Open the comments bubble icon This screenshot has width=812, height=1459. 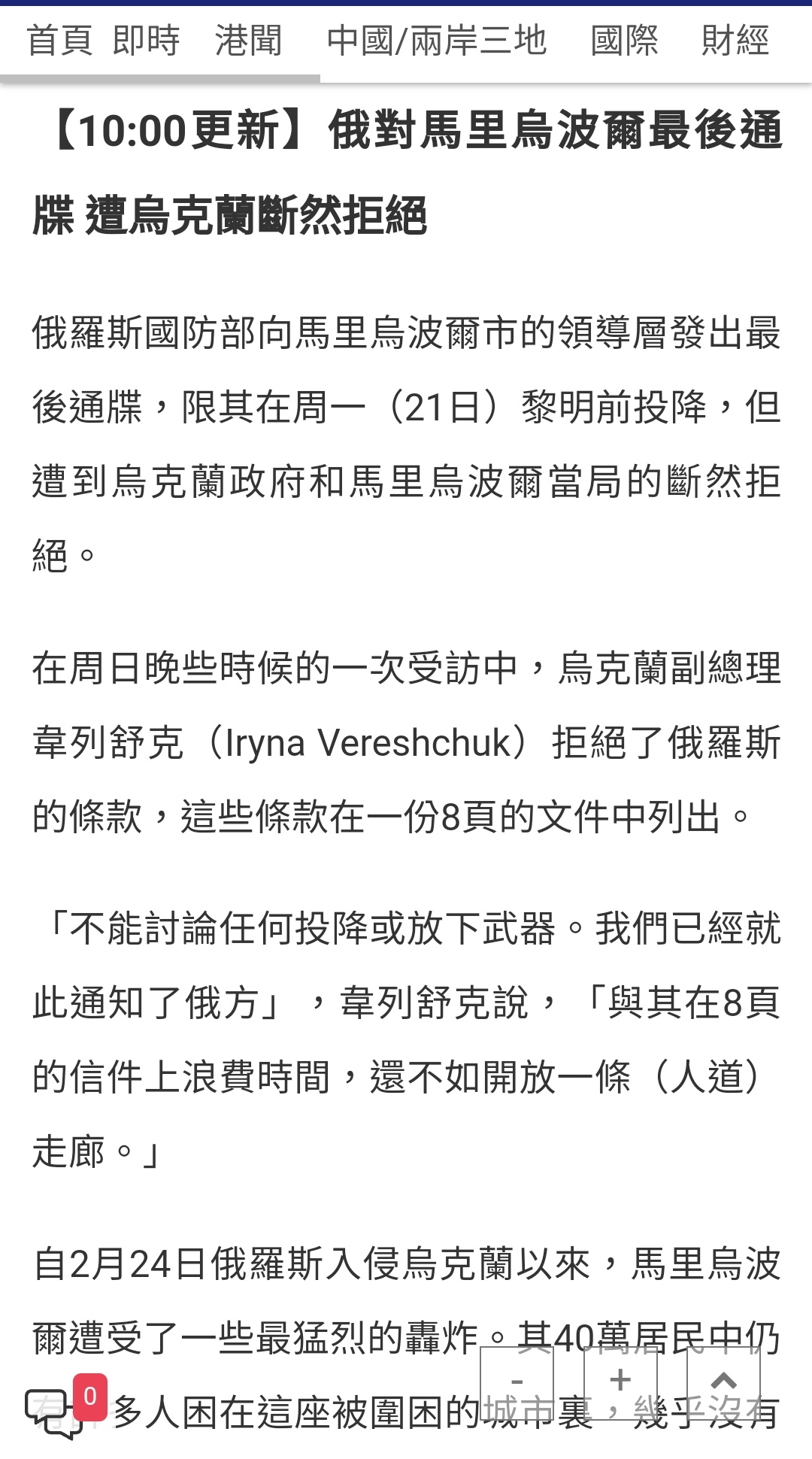click(54, 1414)
